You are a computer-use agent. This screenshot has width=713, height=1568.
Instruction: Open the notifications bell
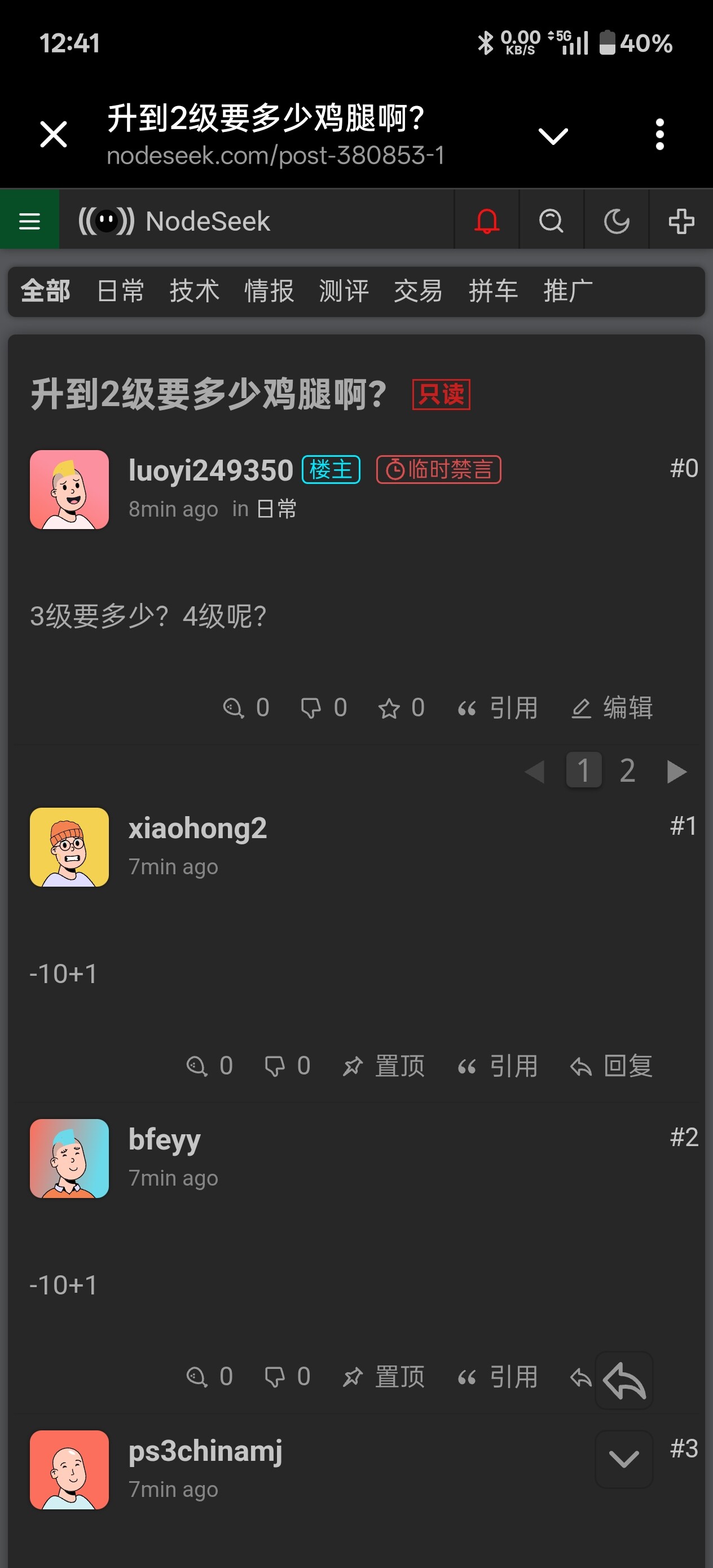(x=486, y=221)
